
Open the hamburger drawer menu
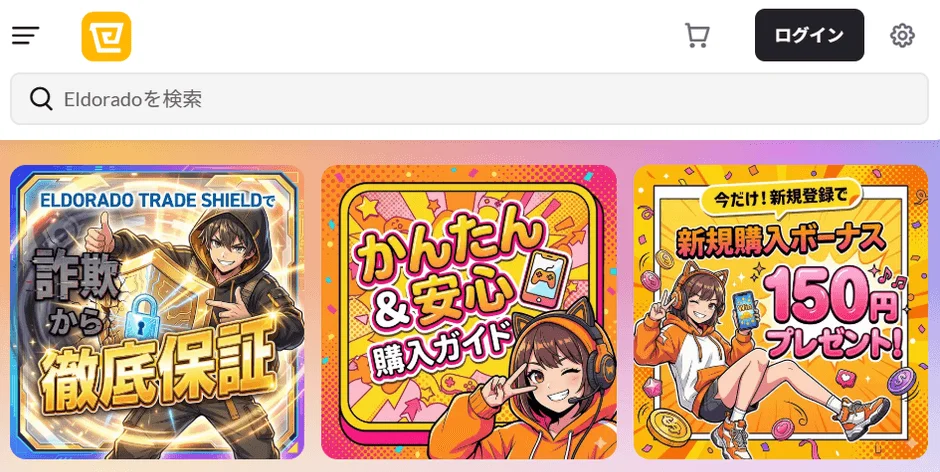point(26,36)
